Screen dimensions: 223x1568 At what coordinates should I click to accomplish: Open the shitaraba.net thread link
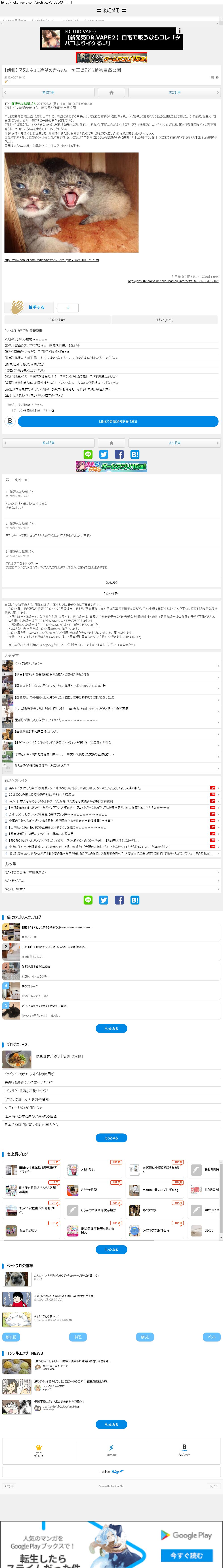point(173,281)
